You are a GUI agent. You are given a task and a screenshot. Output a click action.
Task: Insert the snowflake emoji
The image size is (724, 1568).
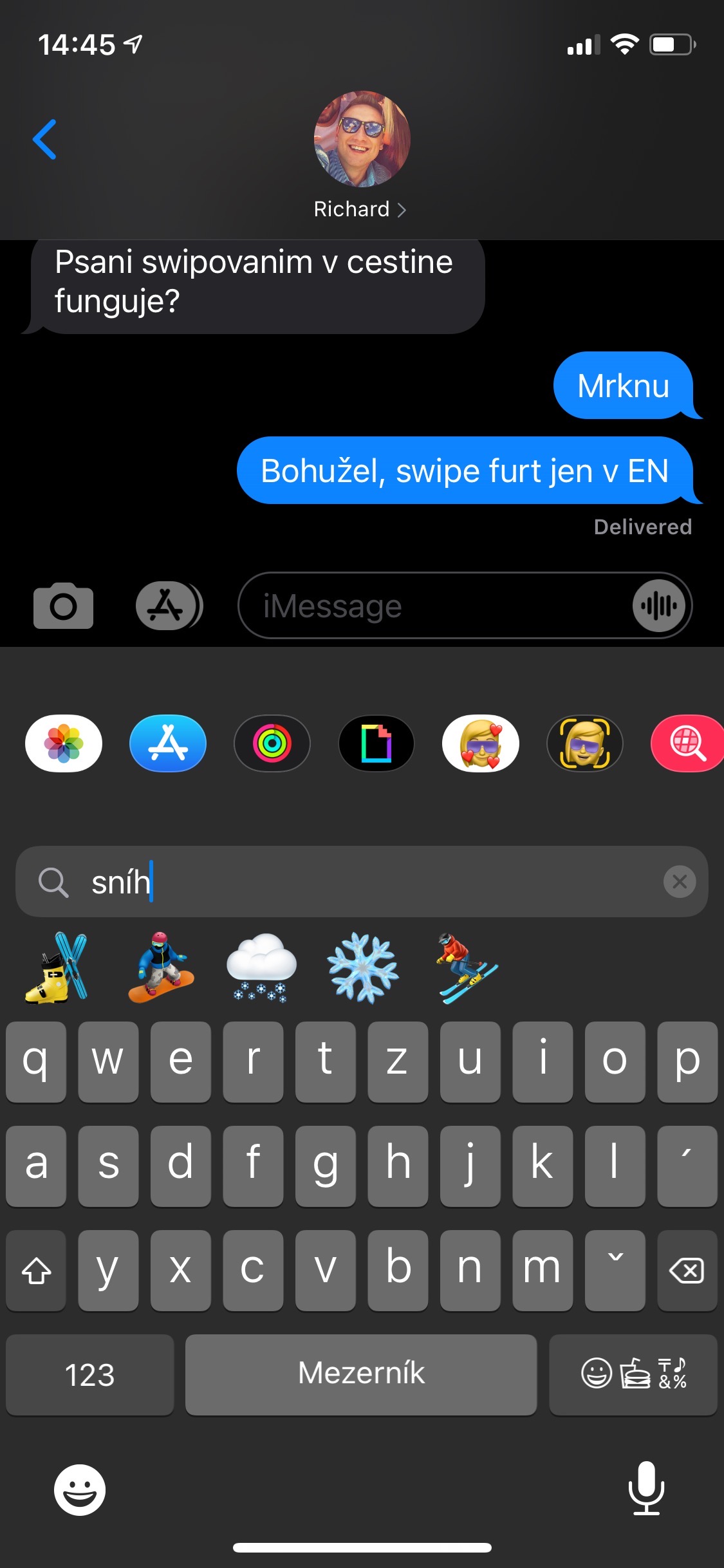click(362, 967)
